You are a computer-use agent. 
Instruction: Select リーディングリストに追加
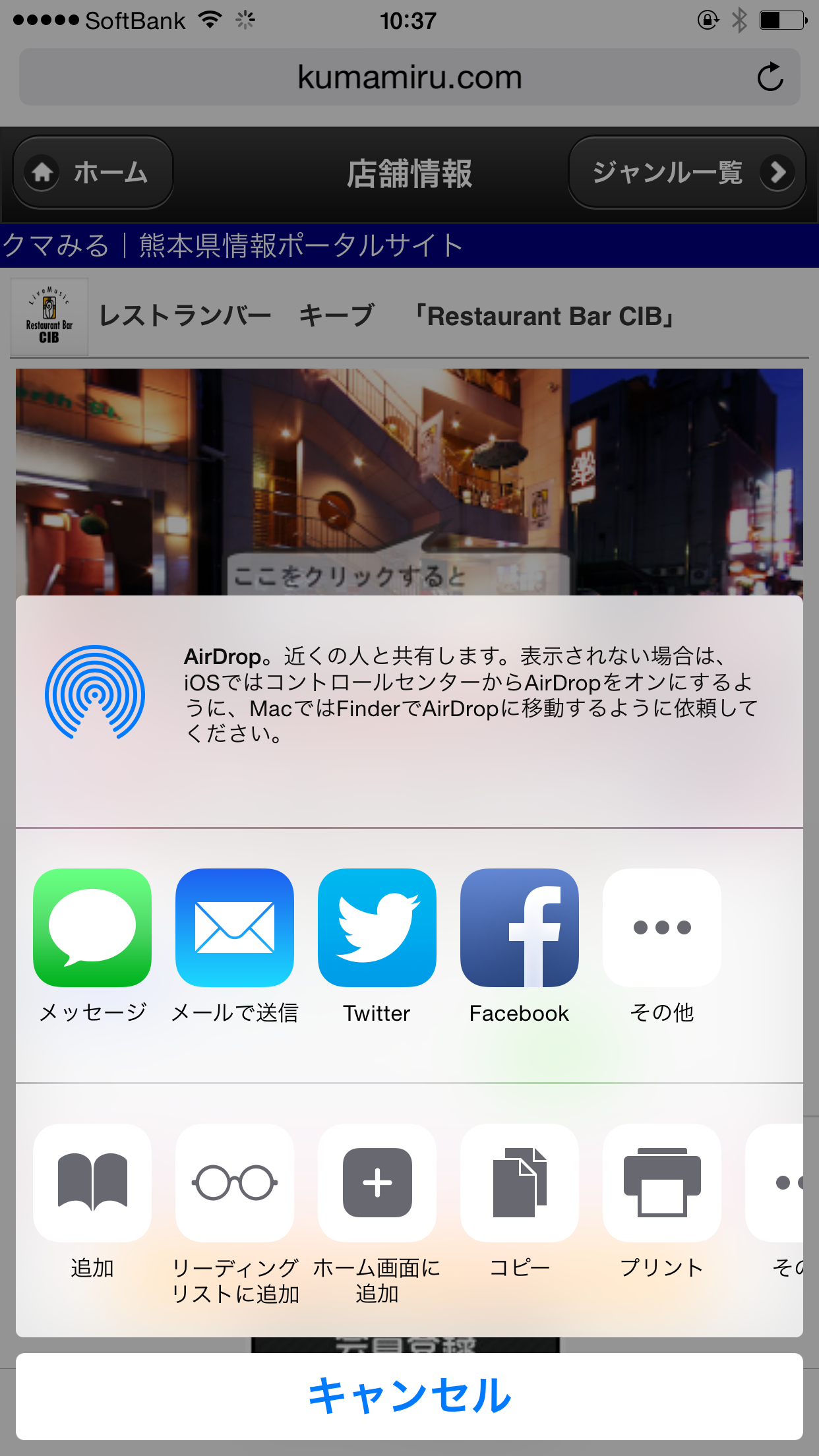(x=235, y=1182)
